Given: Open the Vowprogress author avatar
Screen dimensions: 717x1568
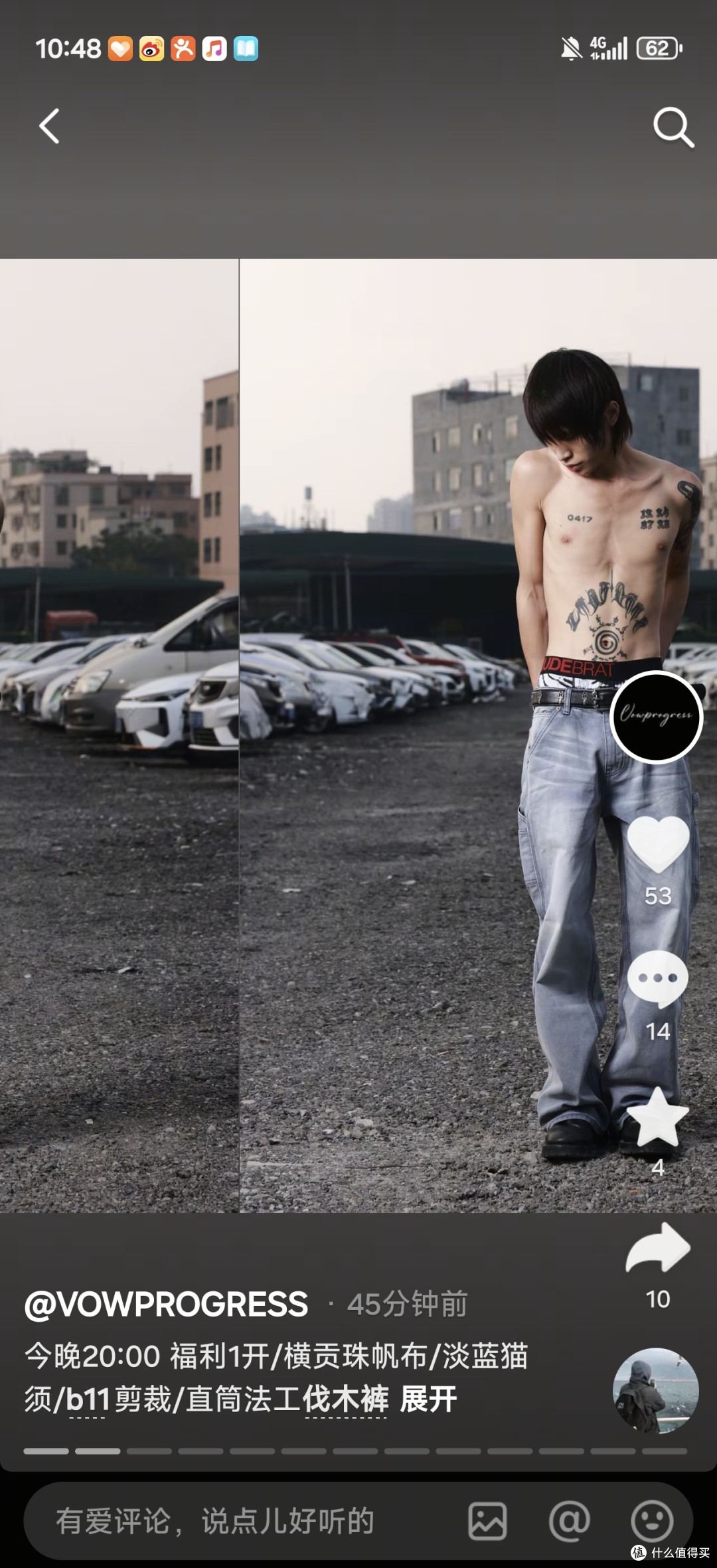Looking at the screenshot, I should click(656, 717).
